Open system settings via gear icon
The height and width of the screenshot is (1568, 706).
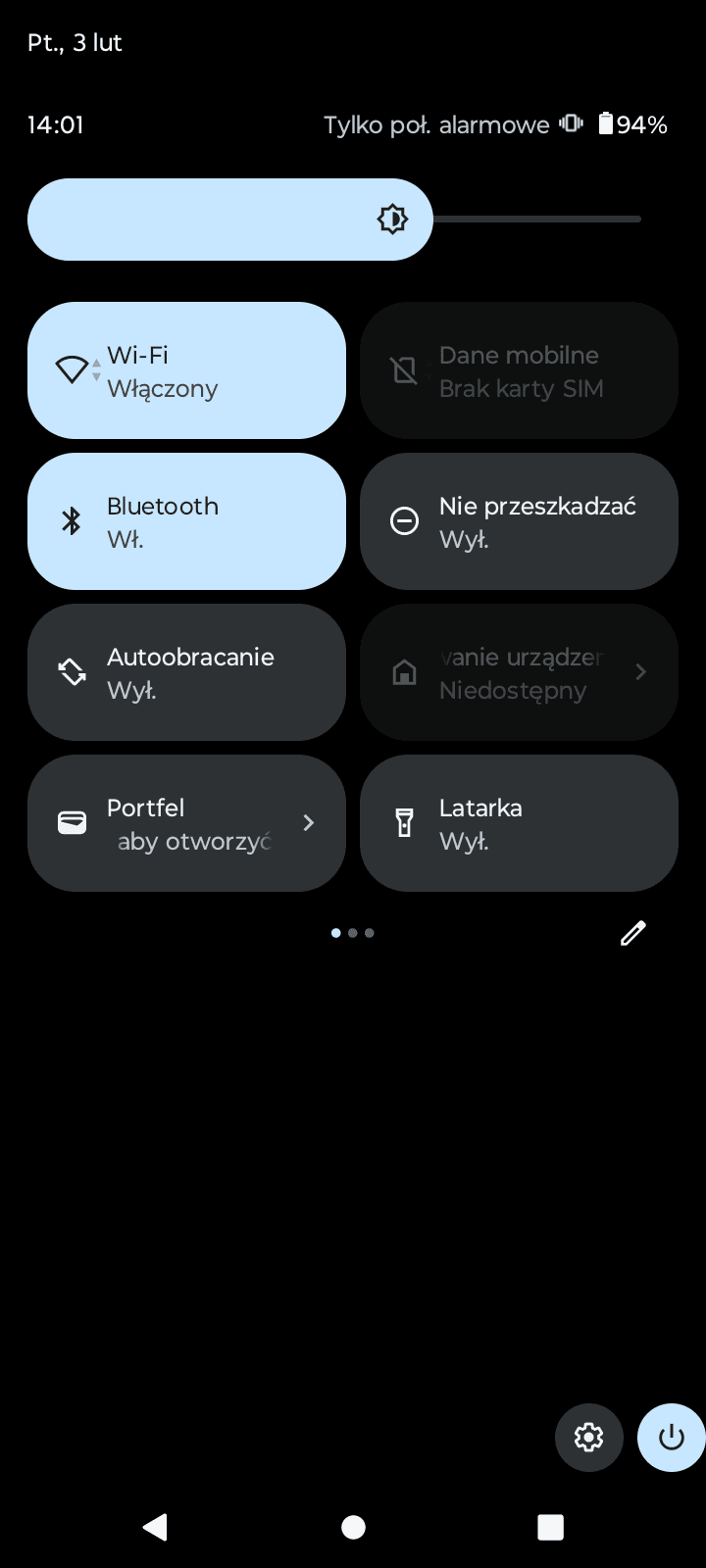click(588, 1438)
